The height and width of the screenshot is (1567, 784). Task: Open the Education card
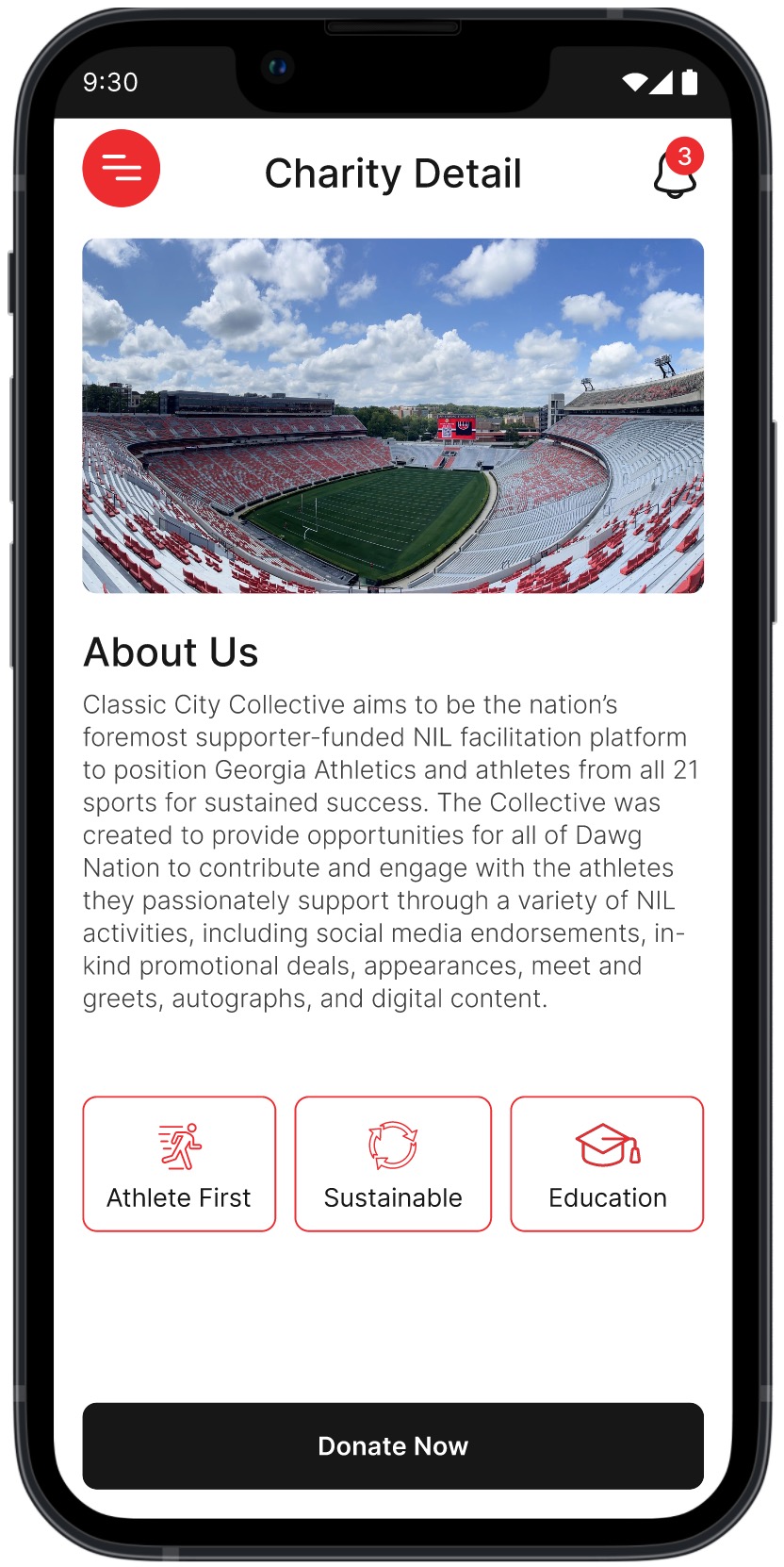click(607, 1163)
